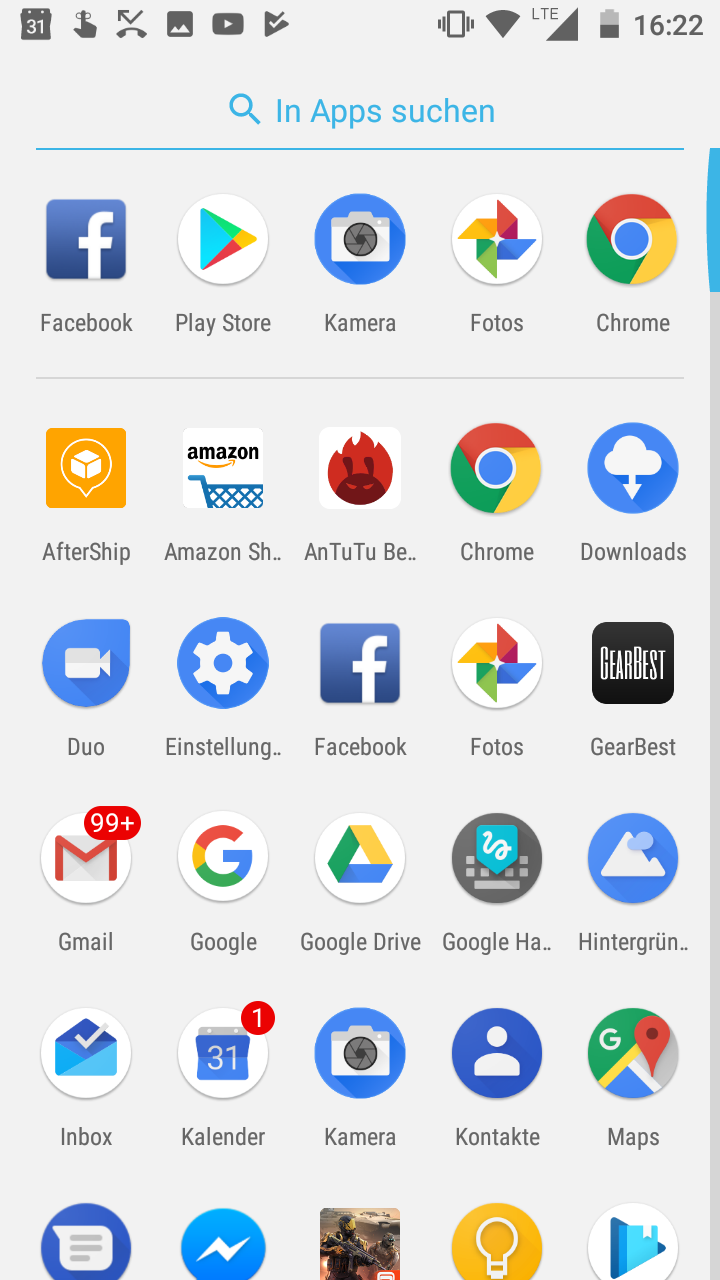This screenshot has width=720, height=1280.
Task: Open the GearBest app
Action: click(633, 663)
